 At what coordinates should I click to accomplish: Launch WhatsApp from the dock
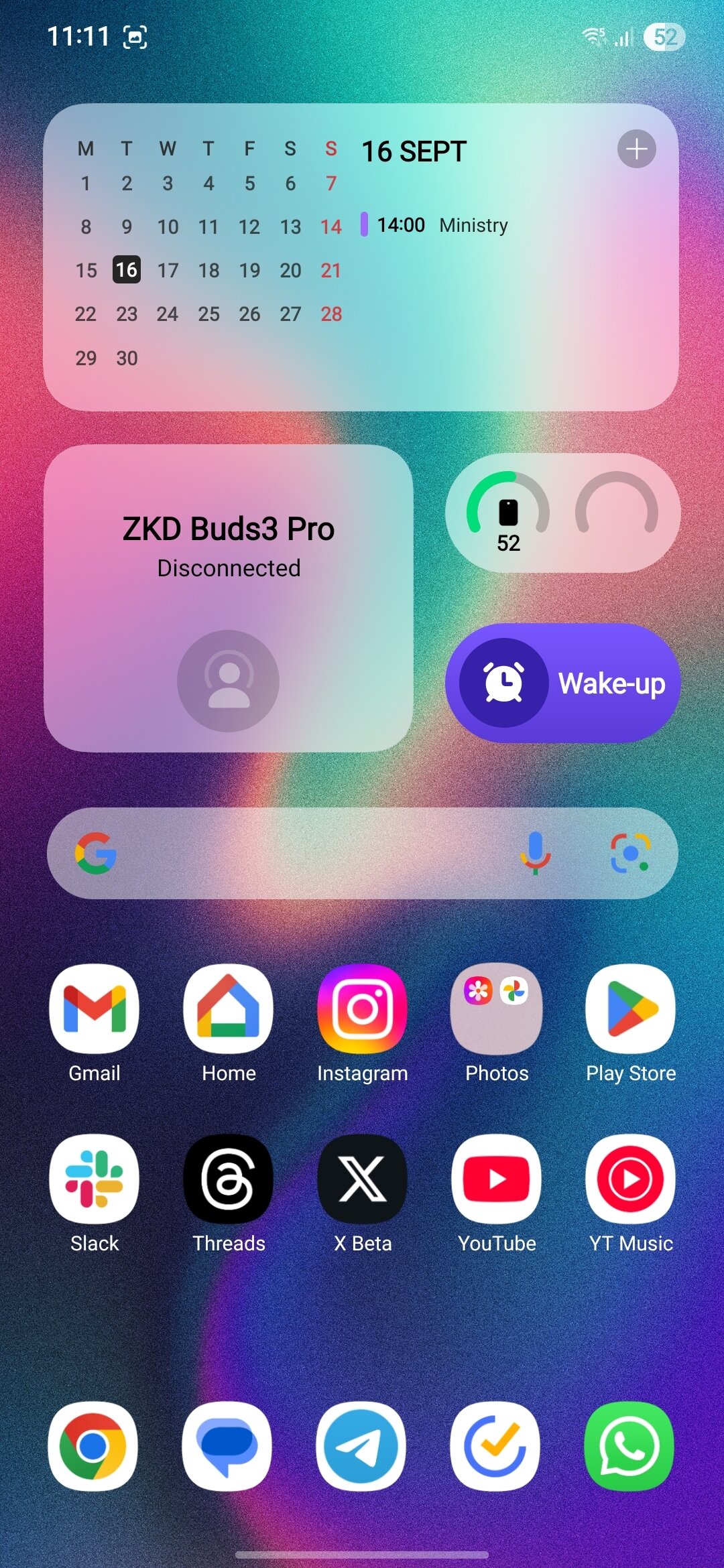coord(629,1446)
